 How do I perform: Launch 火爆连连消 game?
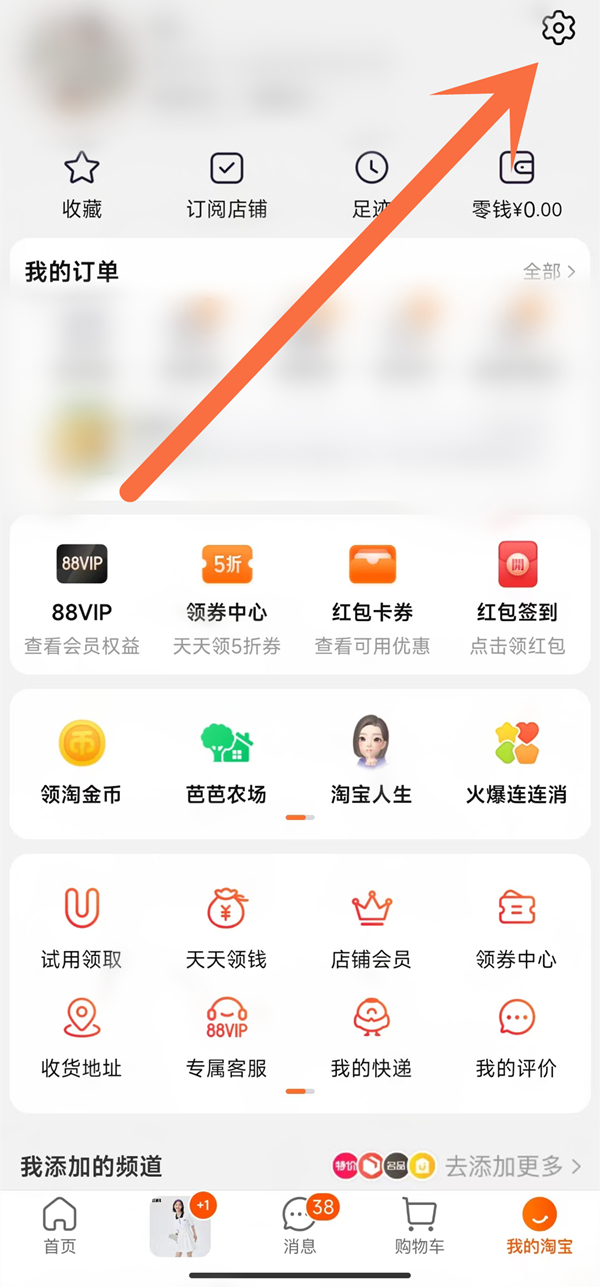pyautogui.click(x=517, y=763)
